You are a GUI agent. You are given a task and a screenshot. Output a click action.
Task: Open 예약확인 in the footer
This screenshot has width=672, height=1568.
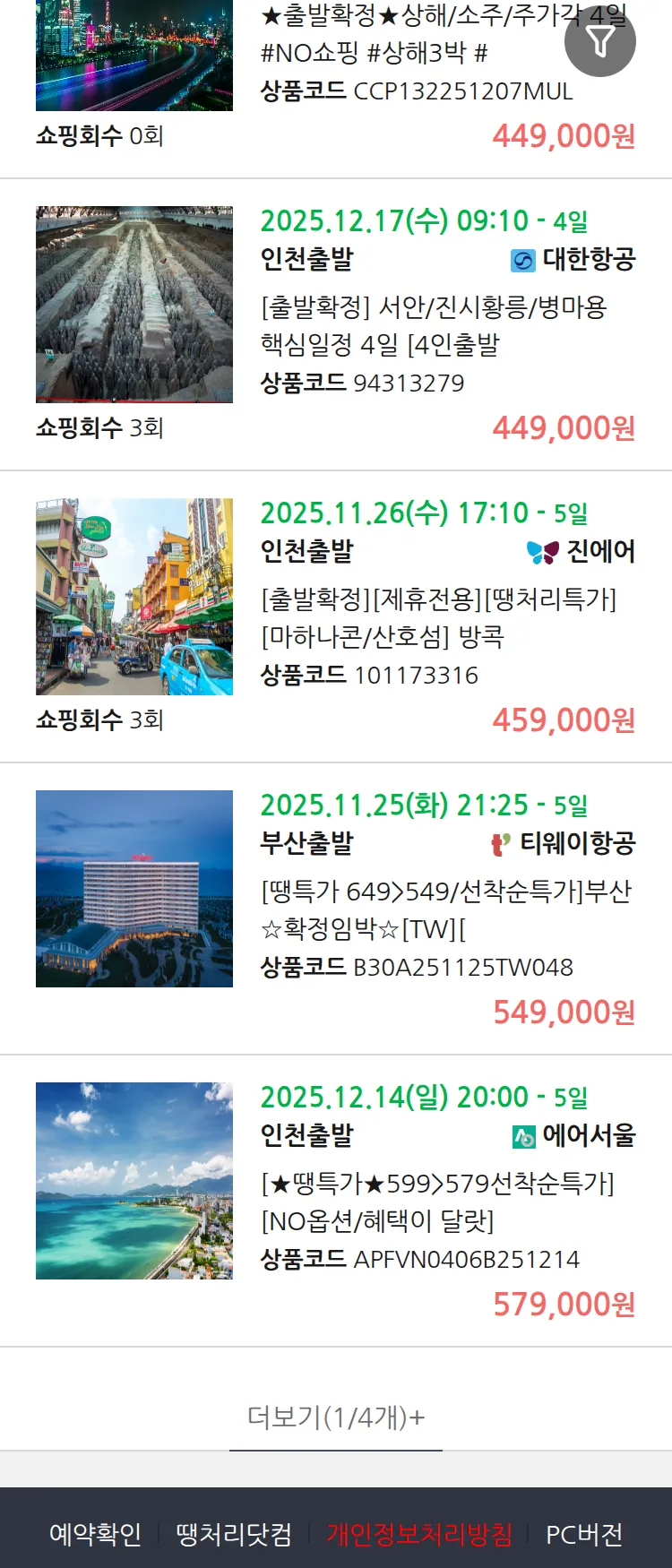click(x=95, y=1534)
